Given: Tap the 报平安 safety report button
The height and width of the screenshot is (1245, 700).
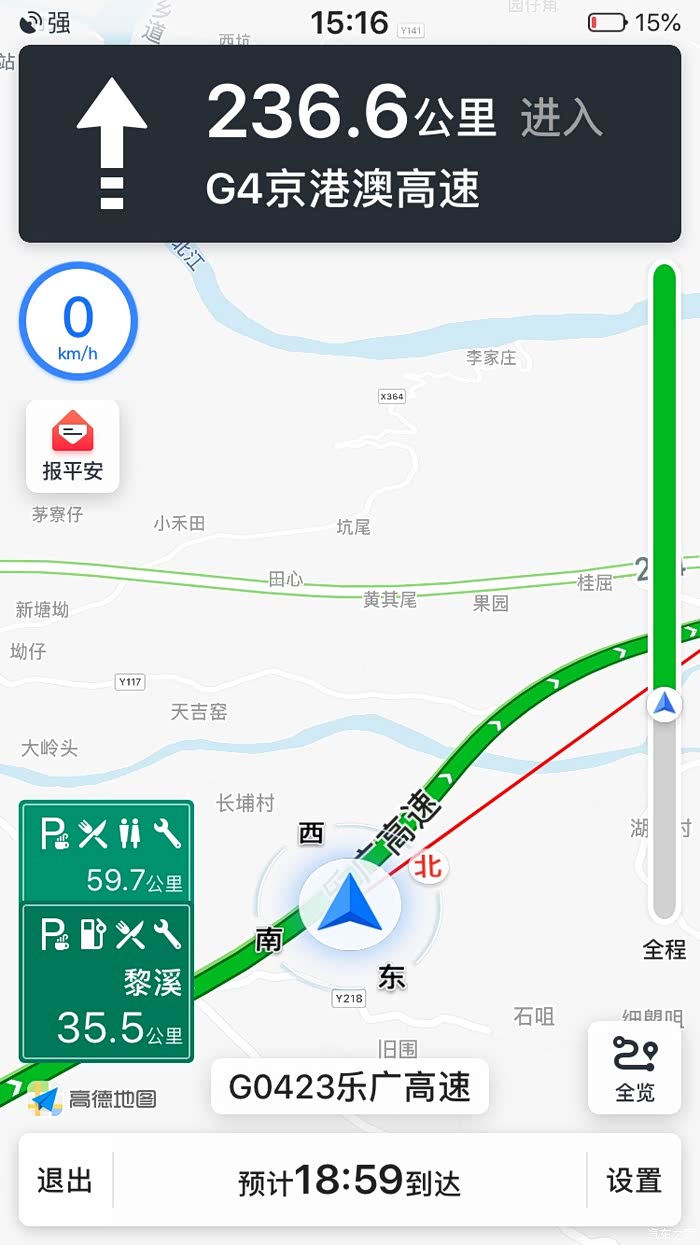Looking at the screenshot, I should [73, 447].
